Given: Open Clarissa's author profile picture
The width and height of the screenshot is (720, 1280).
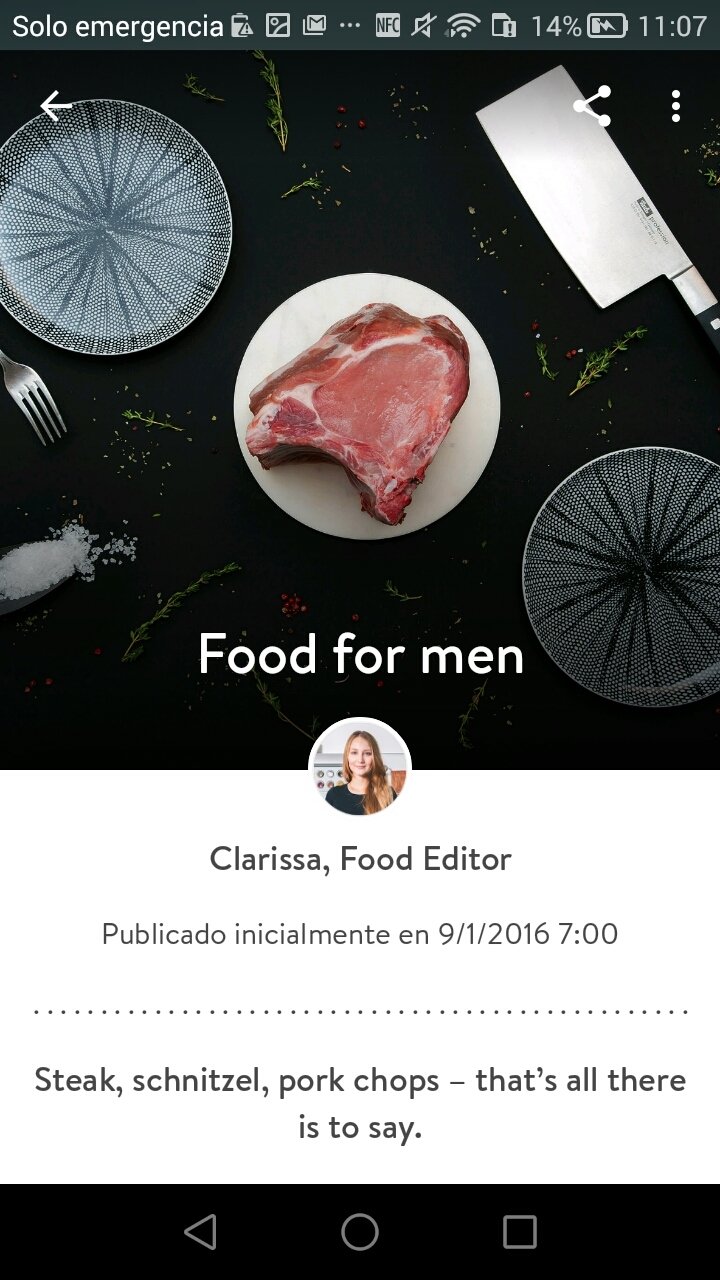Looking at the screenshot, I should tap(360, 768).
